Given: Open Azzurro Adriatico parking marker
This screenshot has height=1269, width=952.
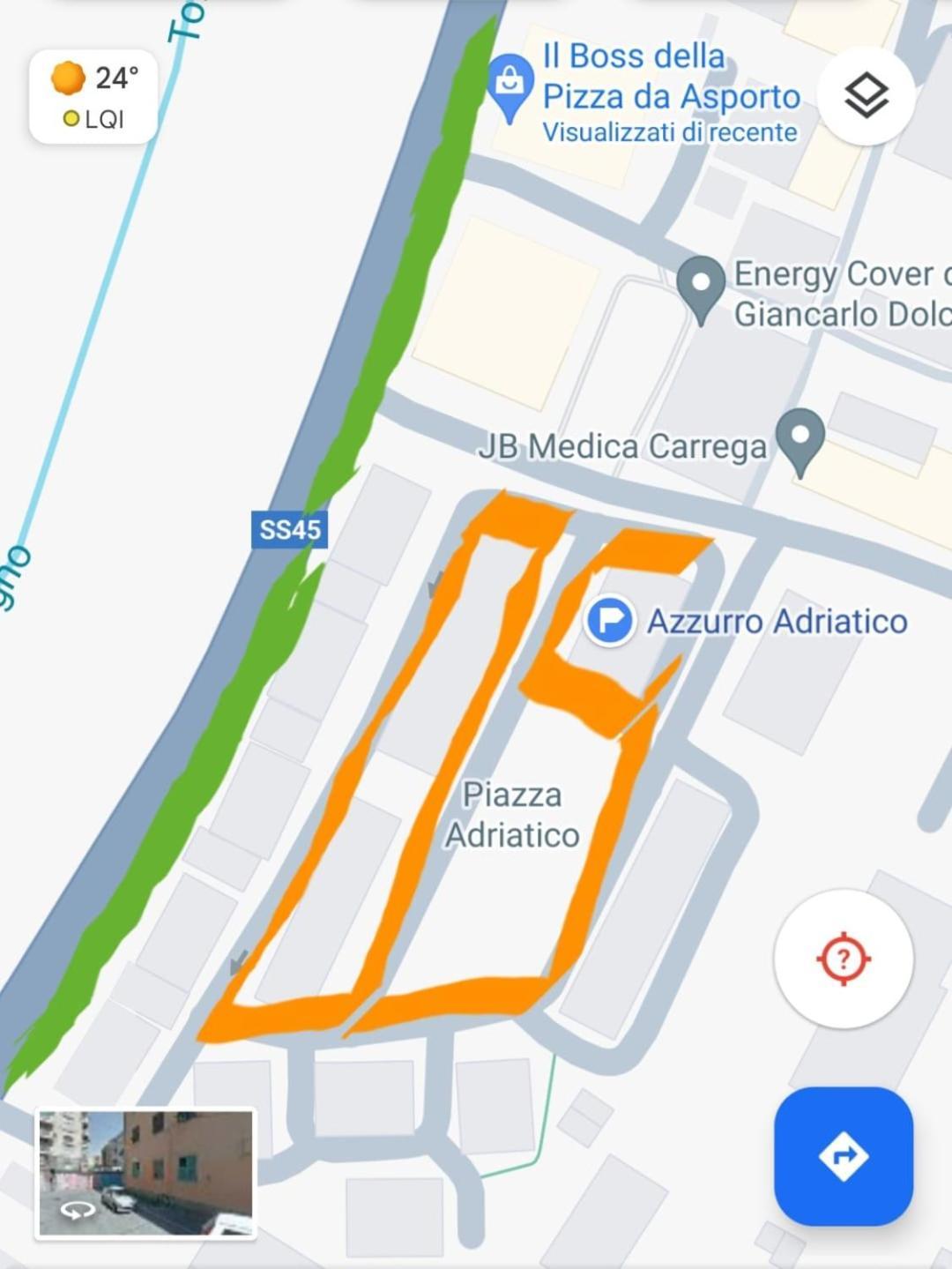Looking at the screenshot, I should pyautogui.click(x=610, y=620).
